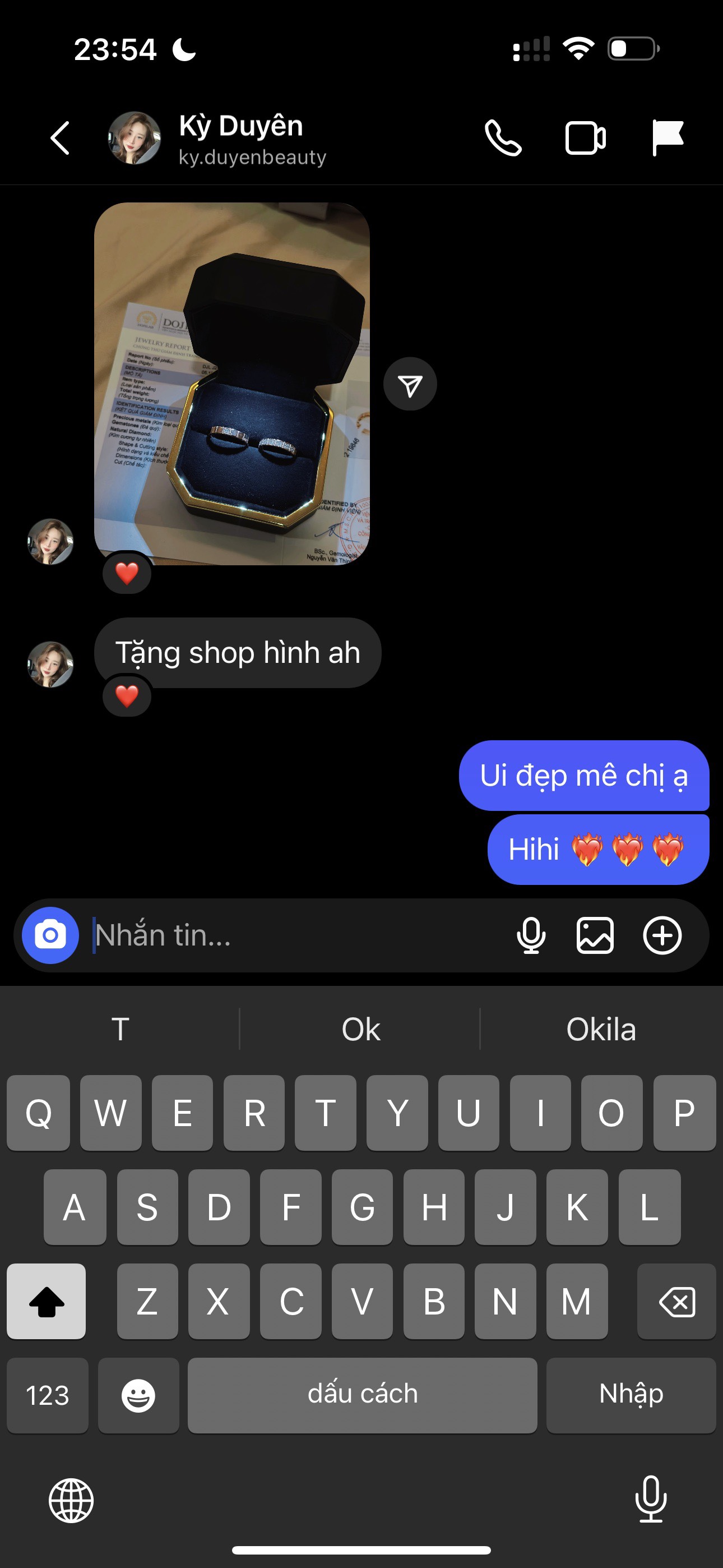Open Kỳ Duyên's profile from the chat header

240,138
